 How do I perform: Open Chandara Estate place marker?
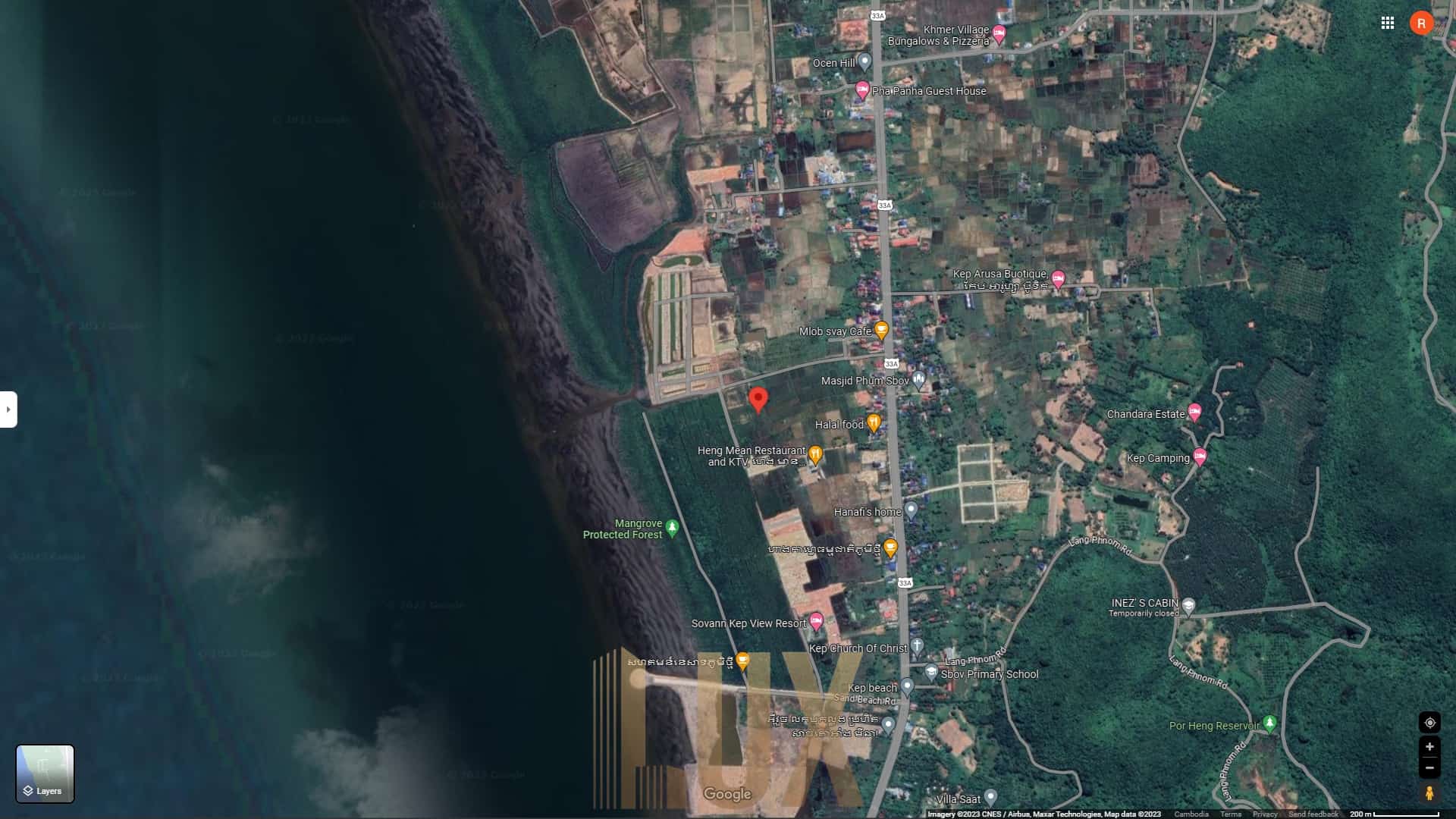[x=1194, y=413]
